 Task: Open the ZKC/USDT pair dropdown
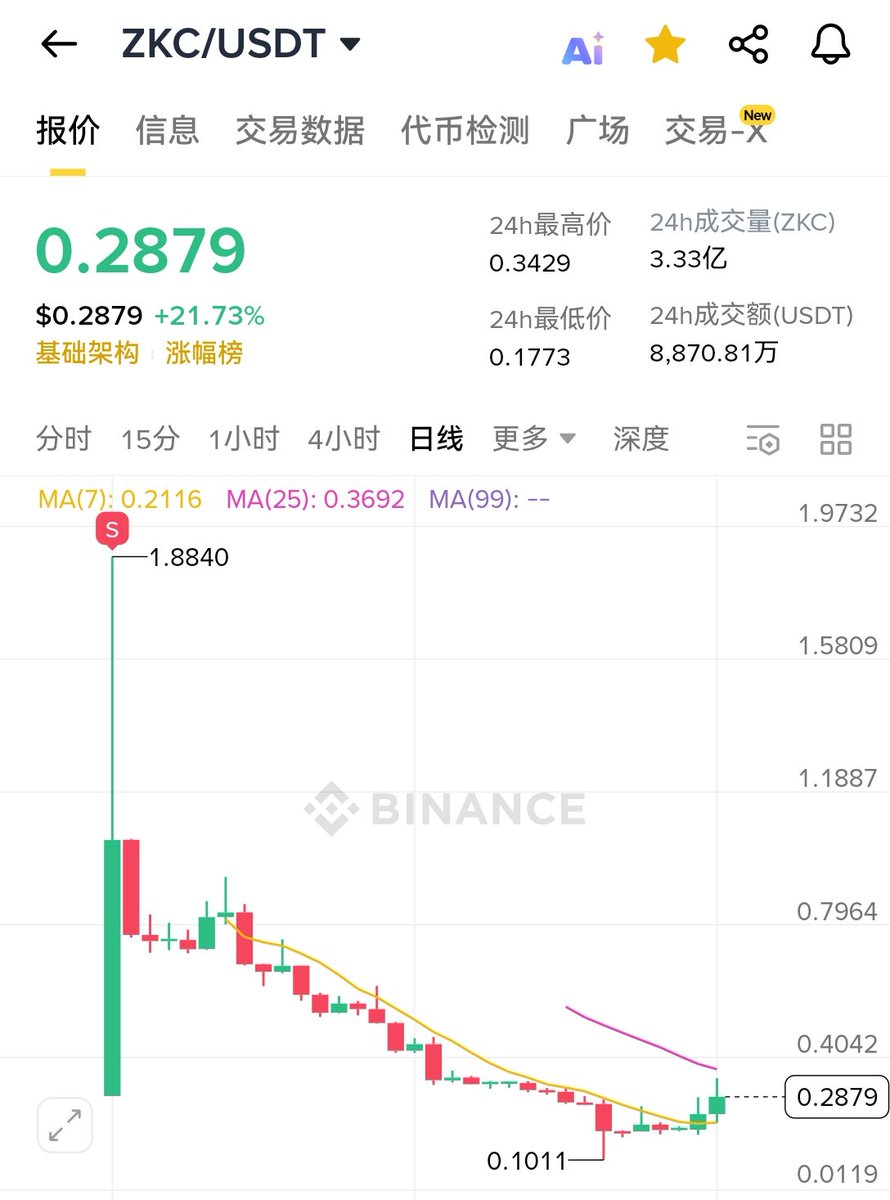[x=240, y=44]
